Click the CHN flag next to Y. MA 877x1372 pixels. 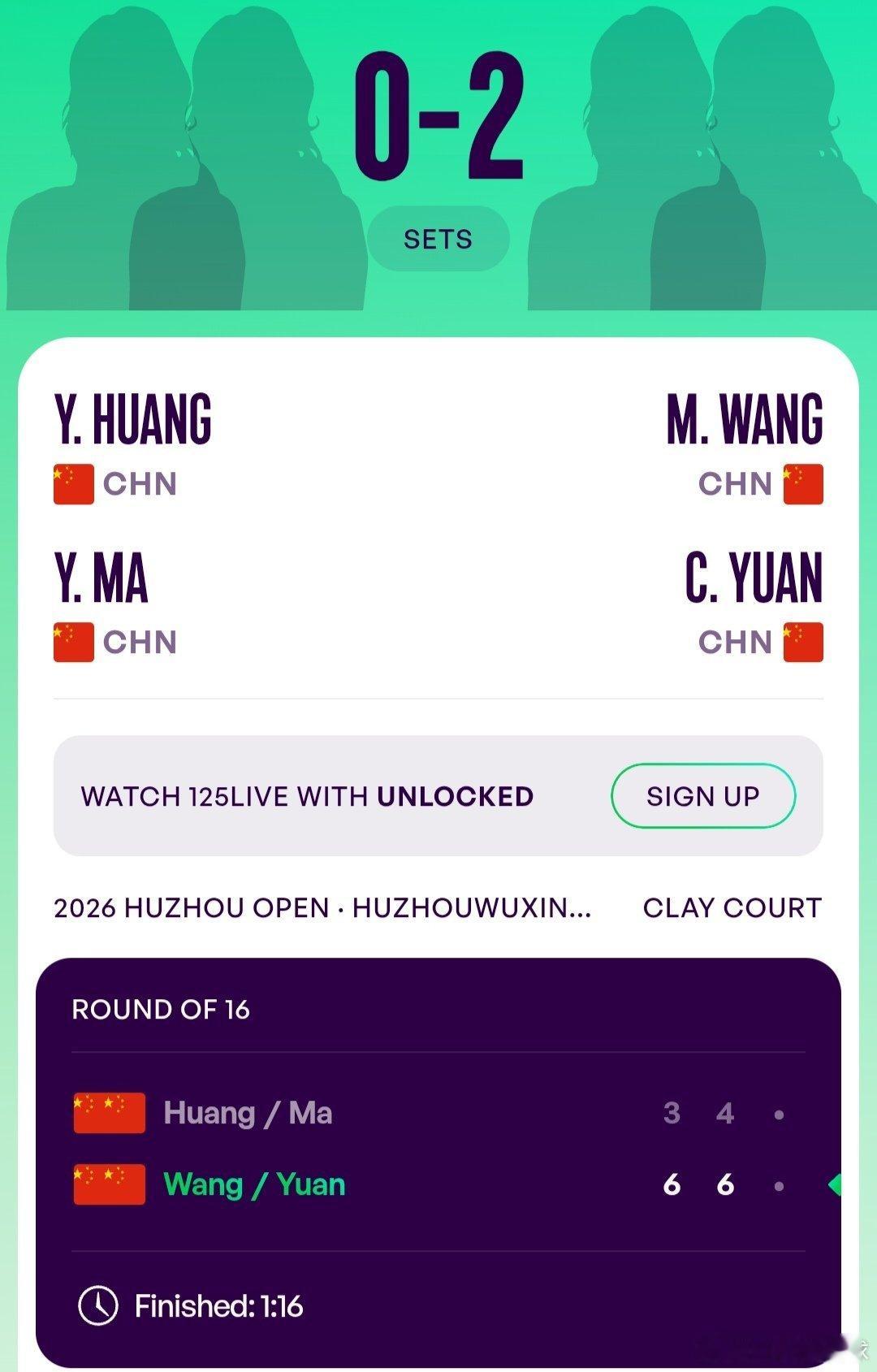74,643
